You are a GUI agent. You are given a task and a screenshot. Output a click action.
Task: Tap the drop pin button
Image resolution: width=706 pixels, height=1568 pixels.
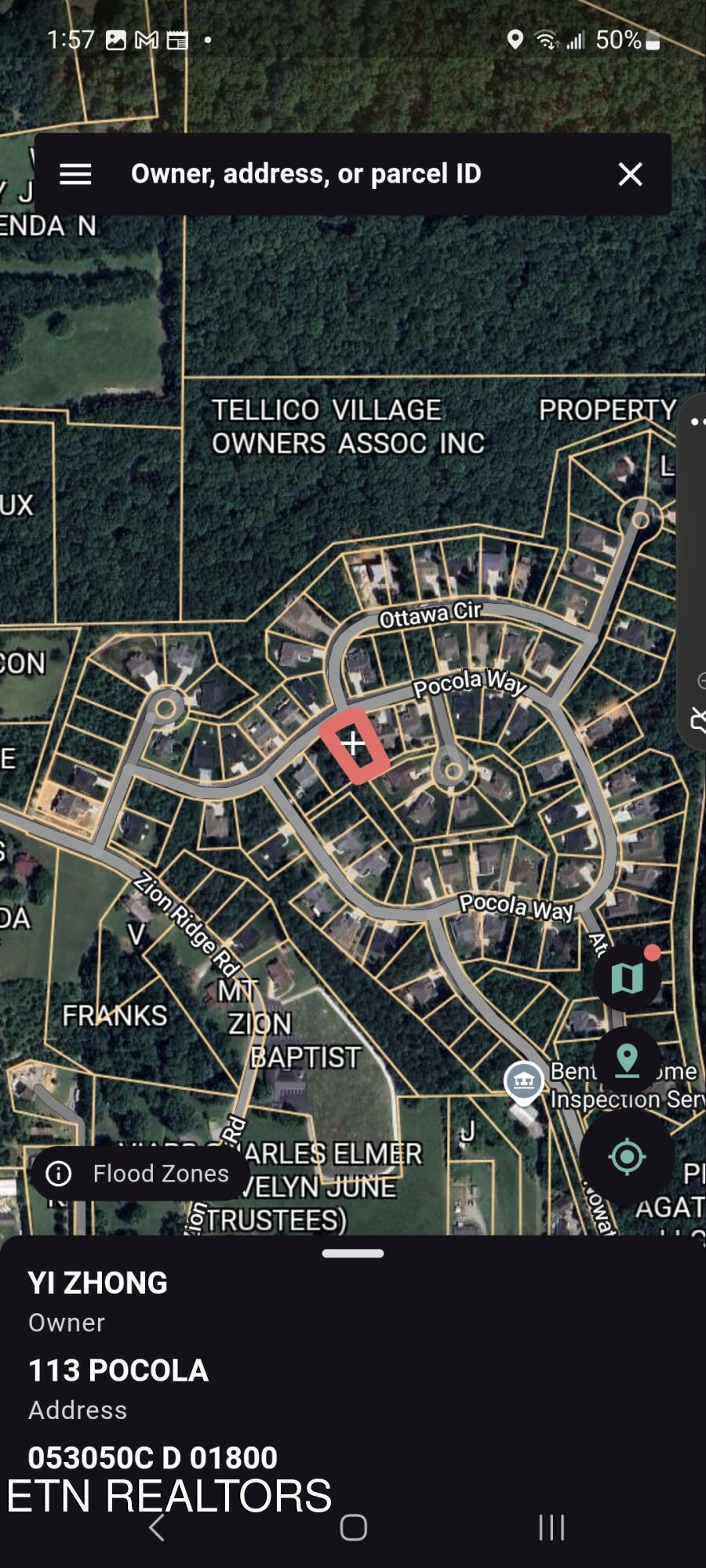[627, 1061]
